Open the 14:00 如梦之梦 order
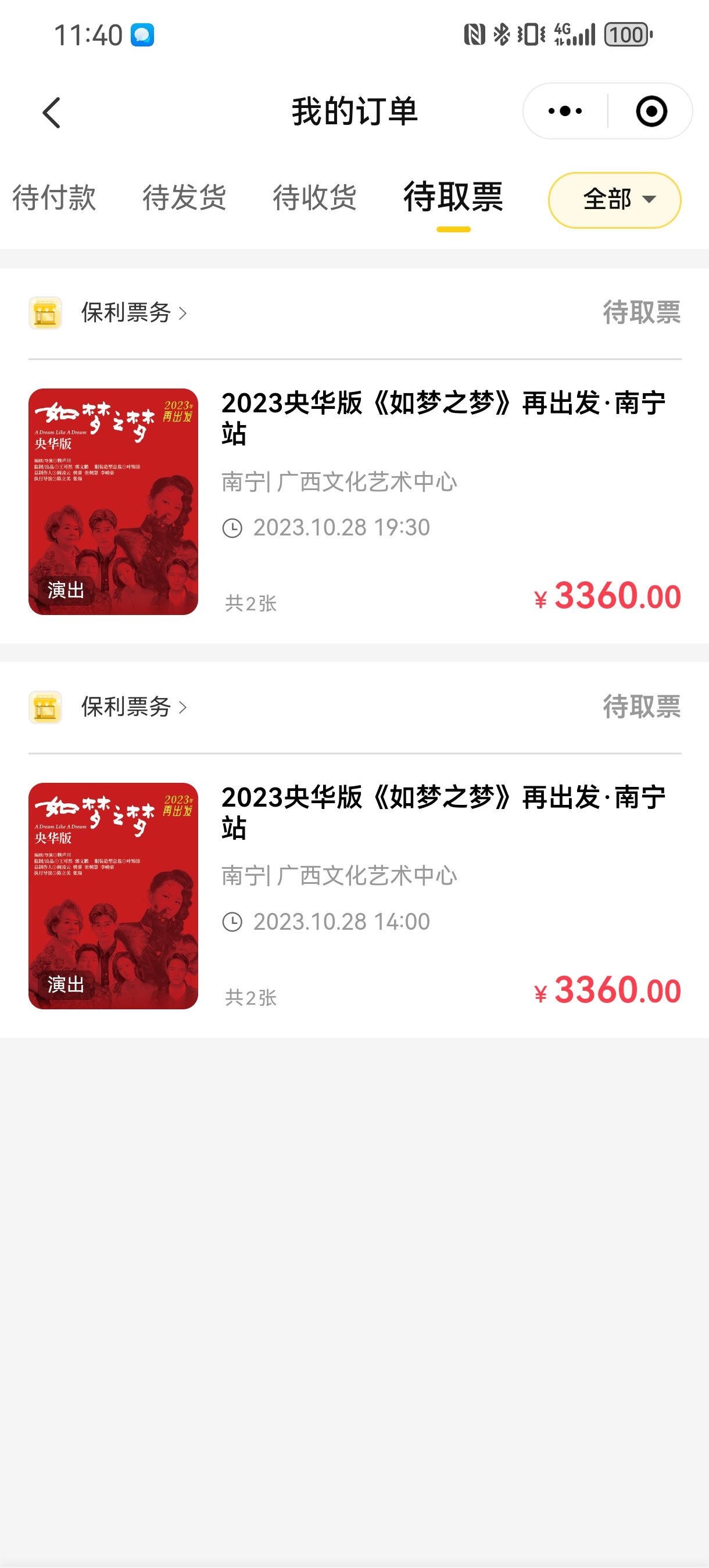This screenshot has width=709, height=1568. click(354, 896)
